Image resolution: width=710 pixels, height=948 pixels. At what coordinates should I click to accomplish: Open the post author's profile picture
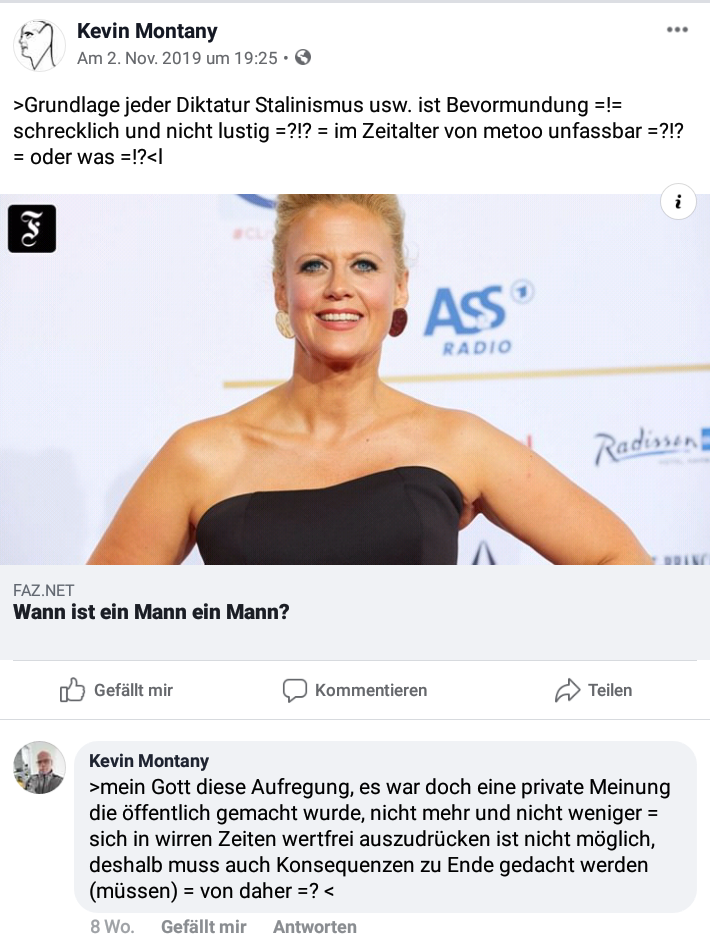pyautogui.click(x=39, y=45)
